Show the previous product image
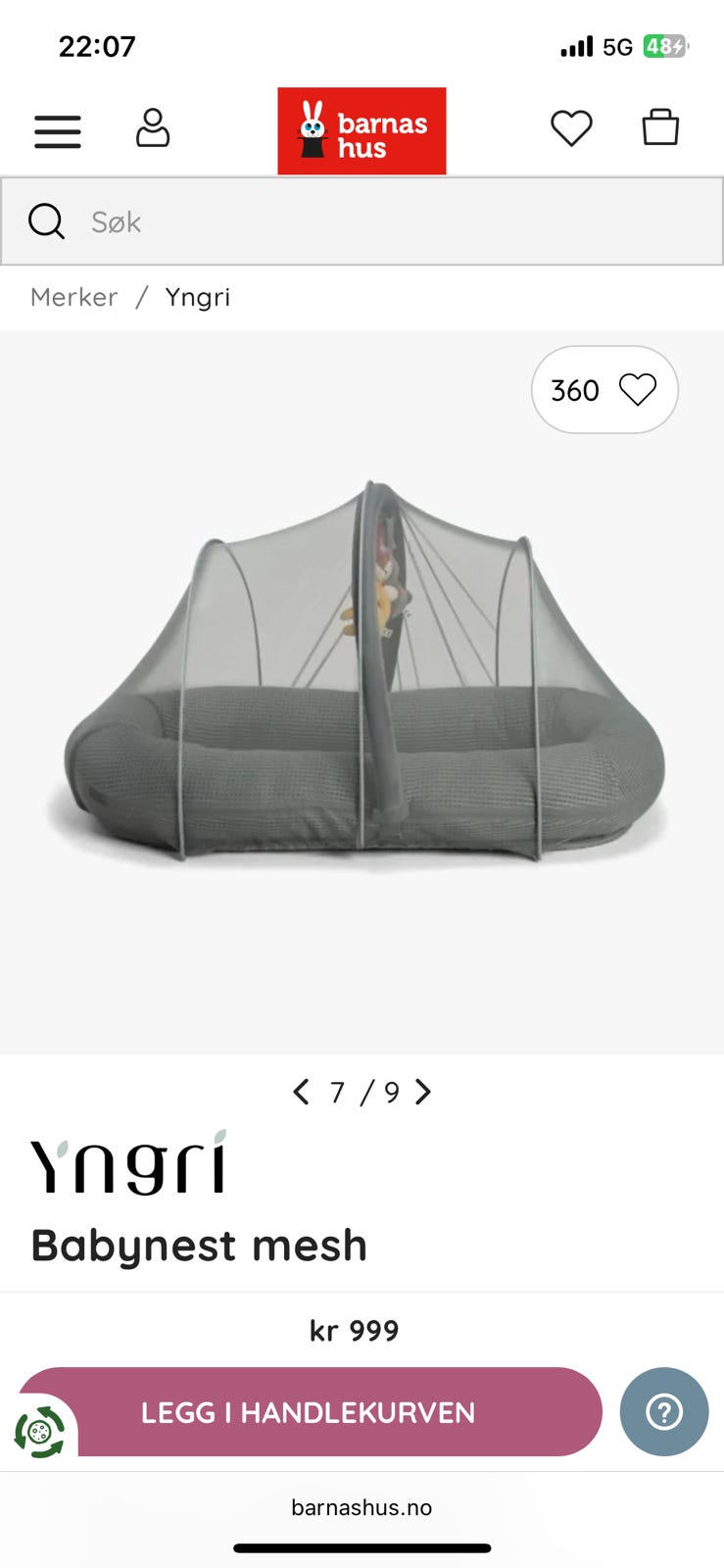 (x=301, y=1092)
